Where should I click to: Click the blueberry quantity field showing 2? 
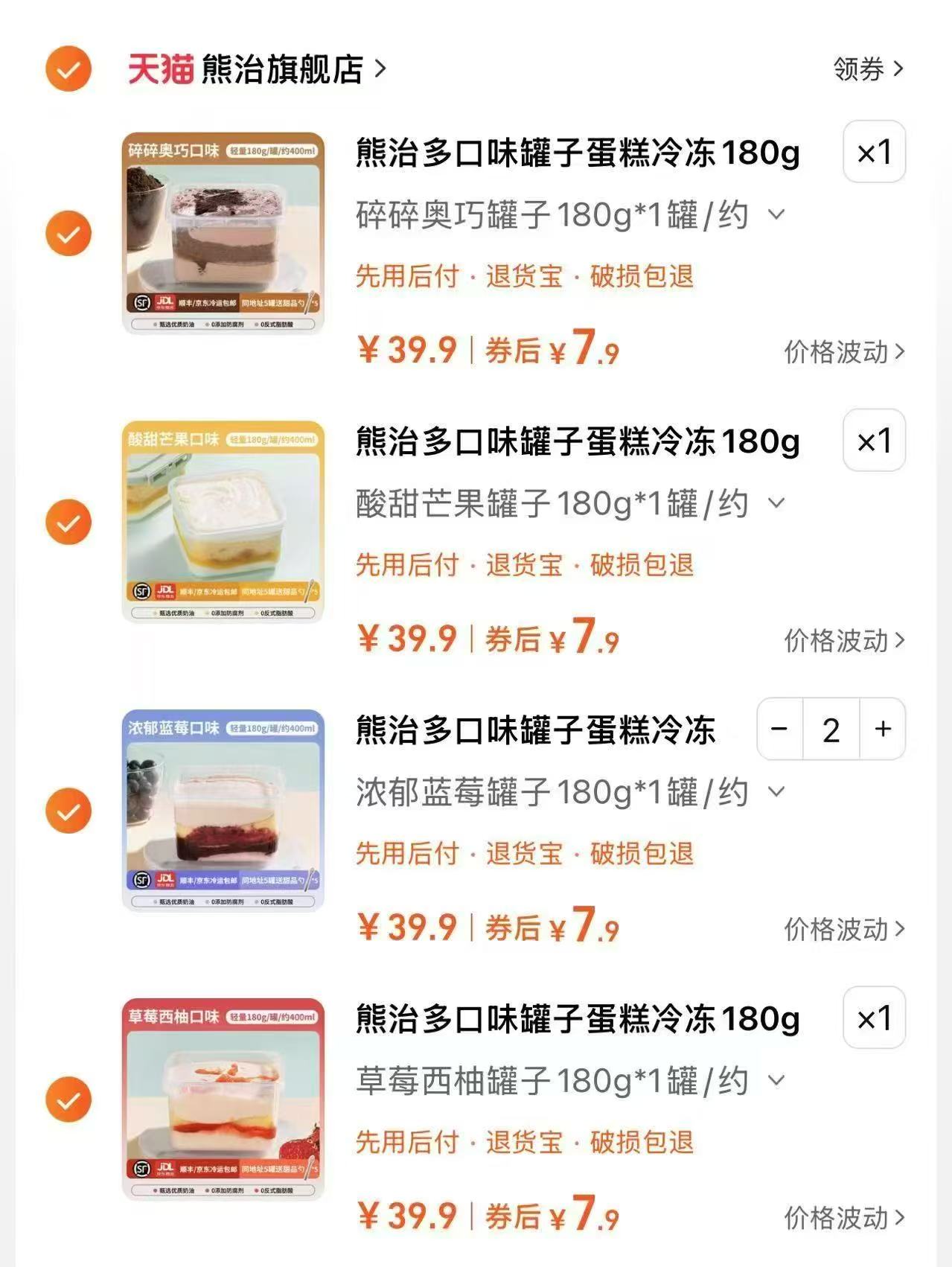tap(830, 730)
